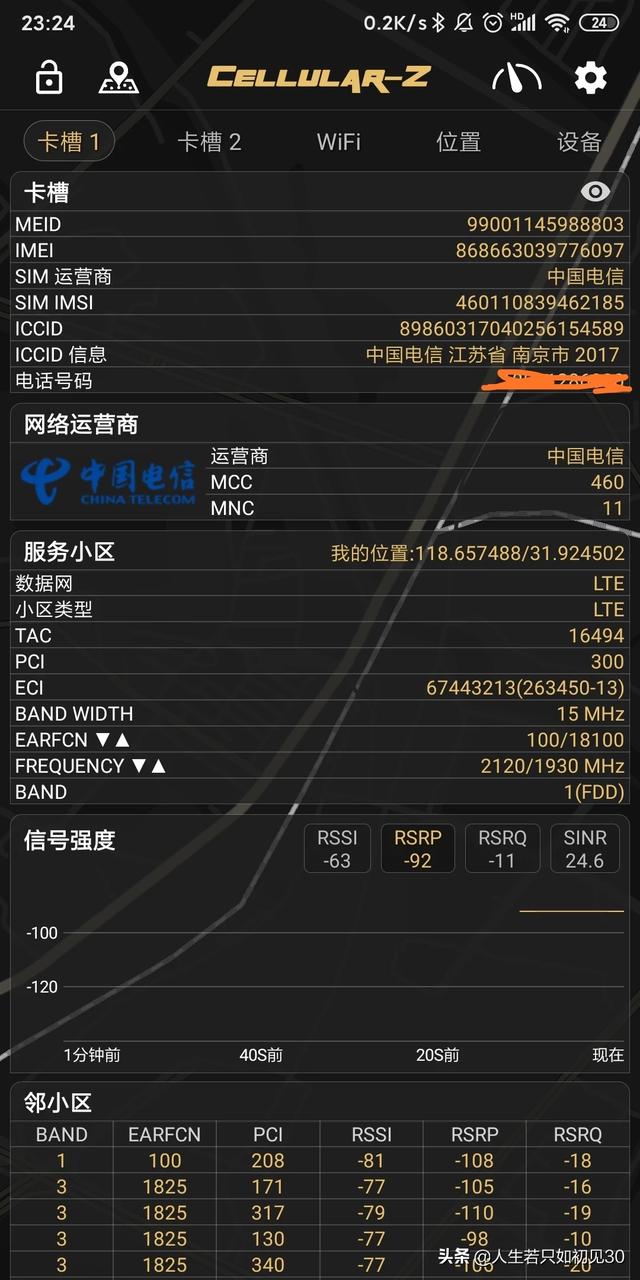
Task: Show the RSRQ signal chart
Action: (503, 849)
